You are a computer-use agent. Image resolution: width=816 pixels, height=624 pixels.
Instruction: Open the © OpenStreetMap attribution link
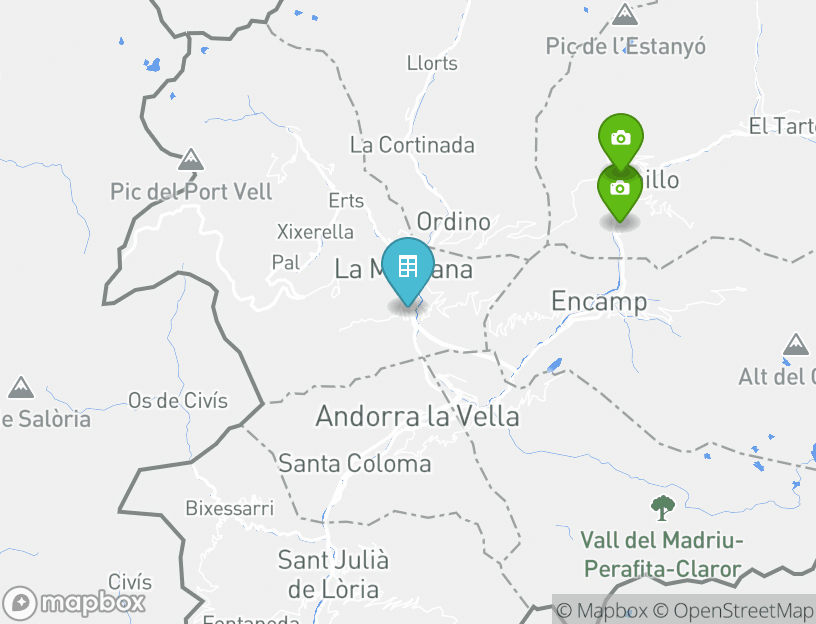(x=734, y=610)
